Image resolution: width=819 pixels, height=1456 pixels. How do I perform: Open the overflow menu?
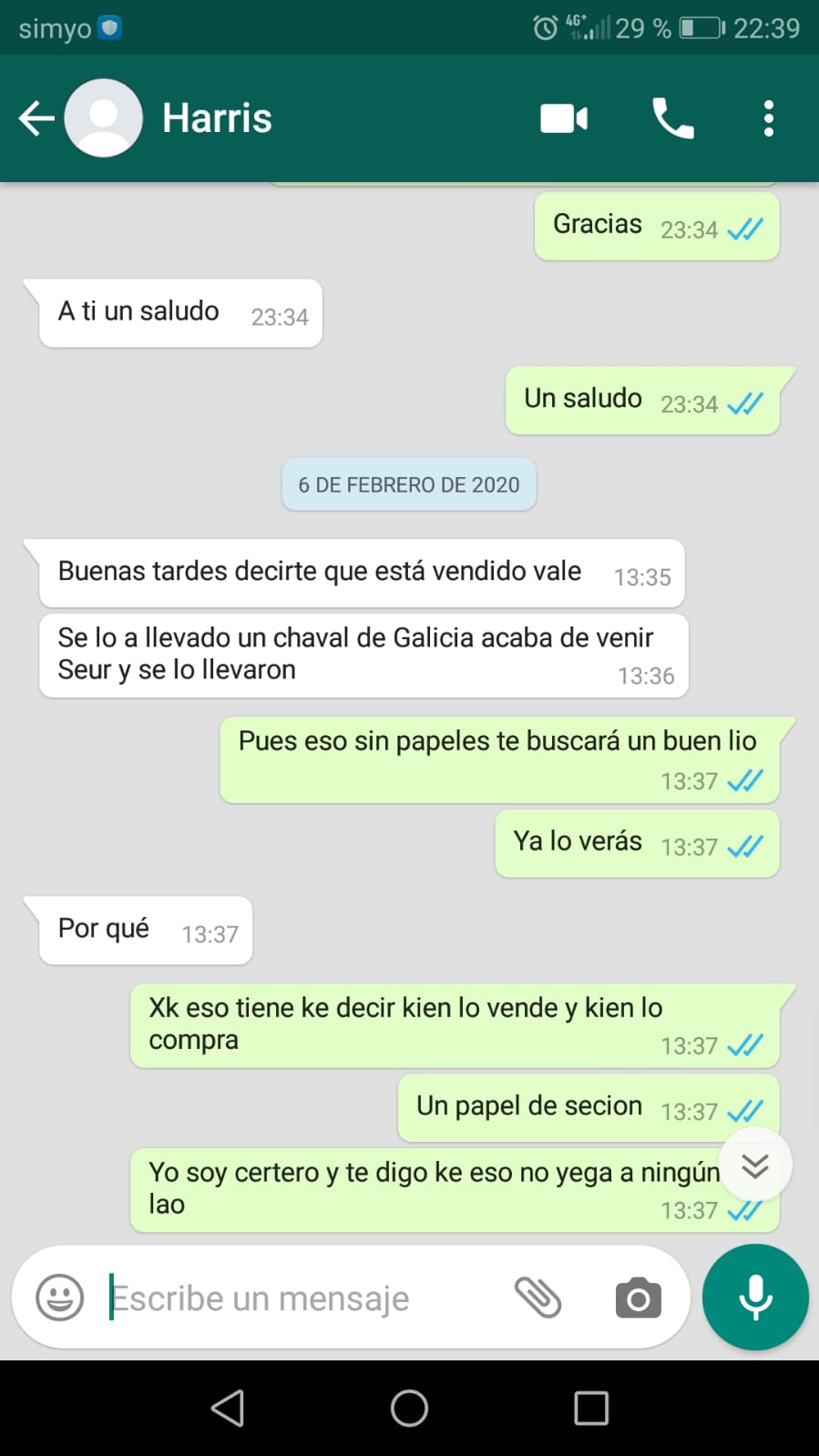[769, 118]
